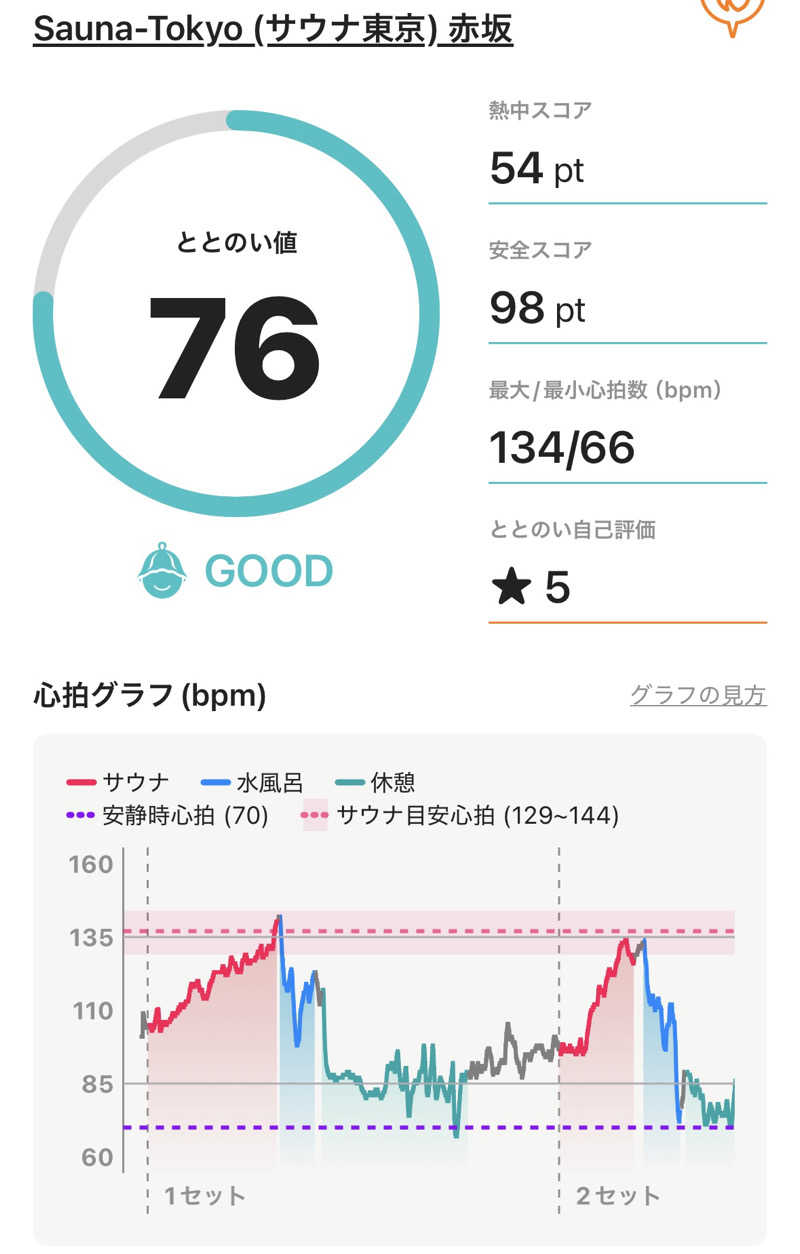This screenshot has height=1254, width=800.
Task: Open the グラフの見方 graph guide
Action: click(x=697, y=695)
